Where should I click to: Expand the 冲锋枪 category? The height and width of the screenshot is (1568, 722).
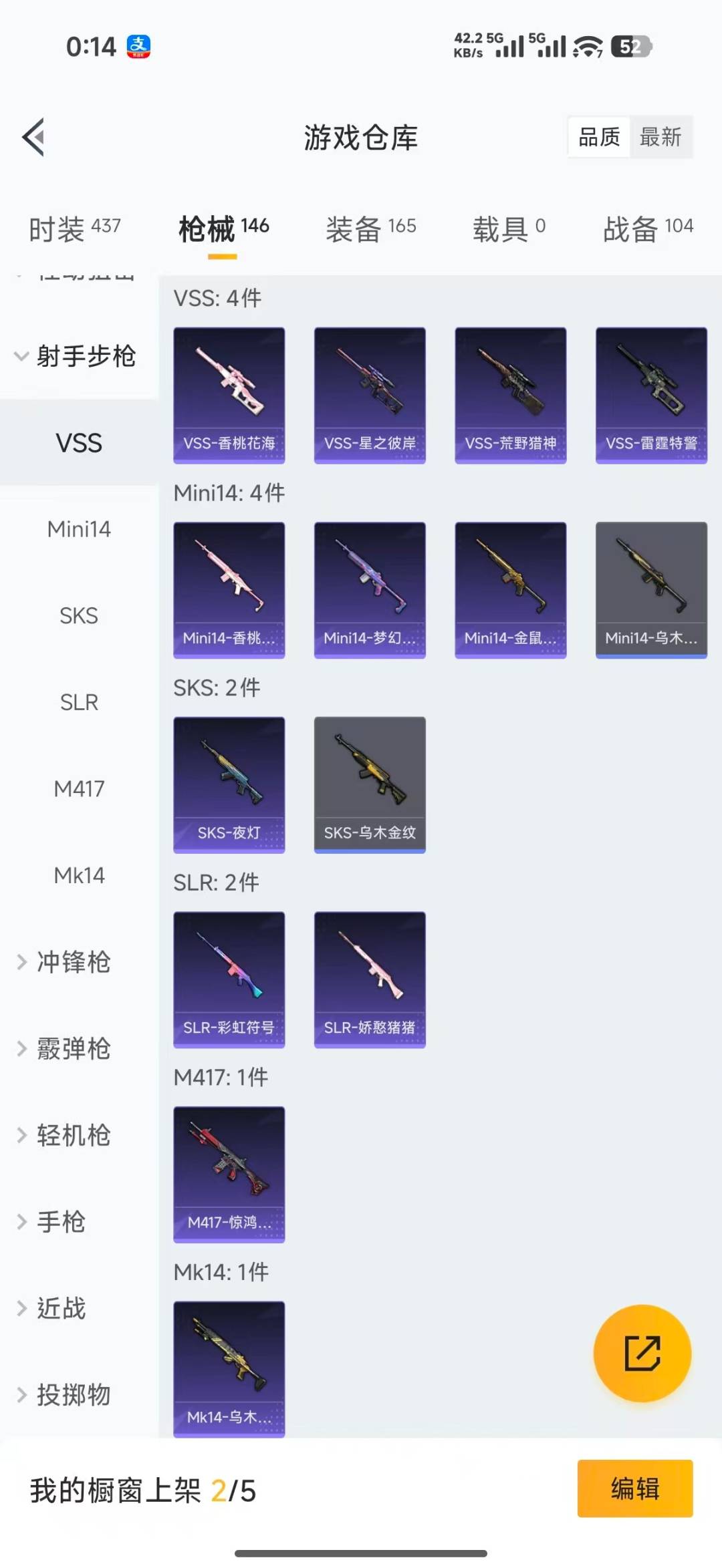pyautogui.click(x=72, y=962)
